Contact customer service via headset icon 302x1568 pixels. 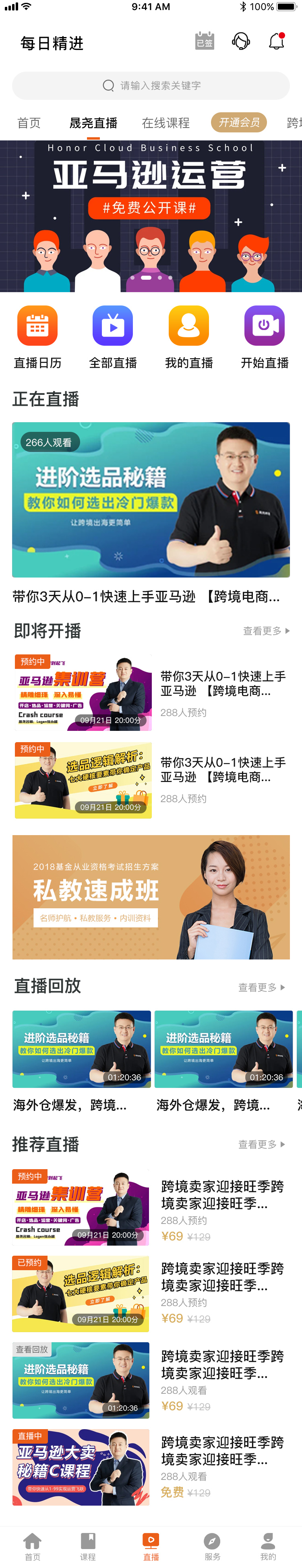click(241, 41)
